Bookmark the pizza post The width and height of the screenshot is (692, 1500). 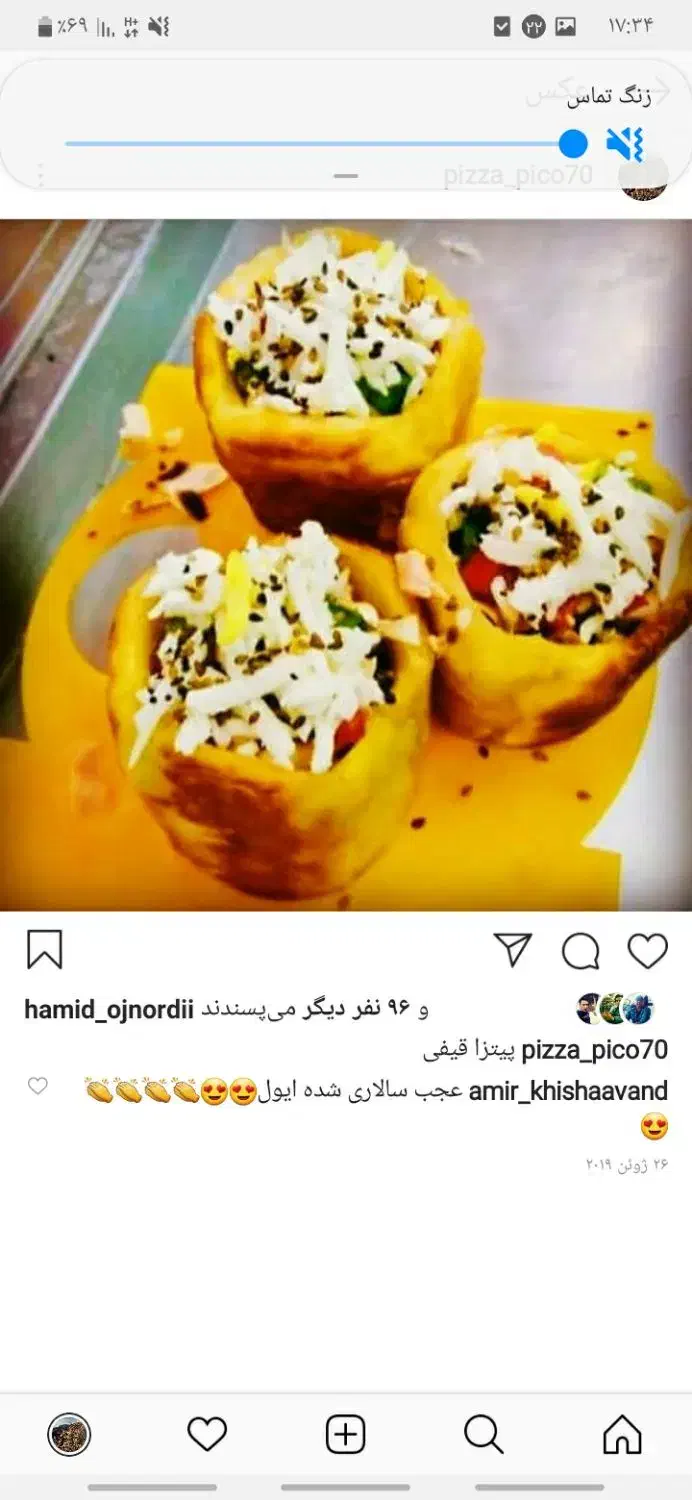click(x=44, y=950)
